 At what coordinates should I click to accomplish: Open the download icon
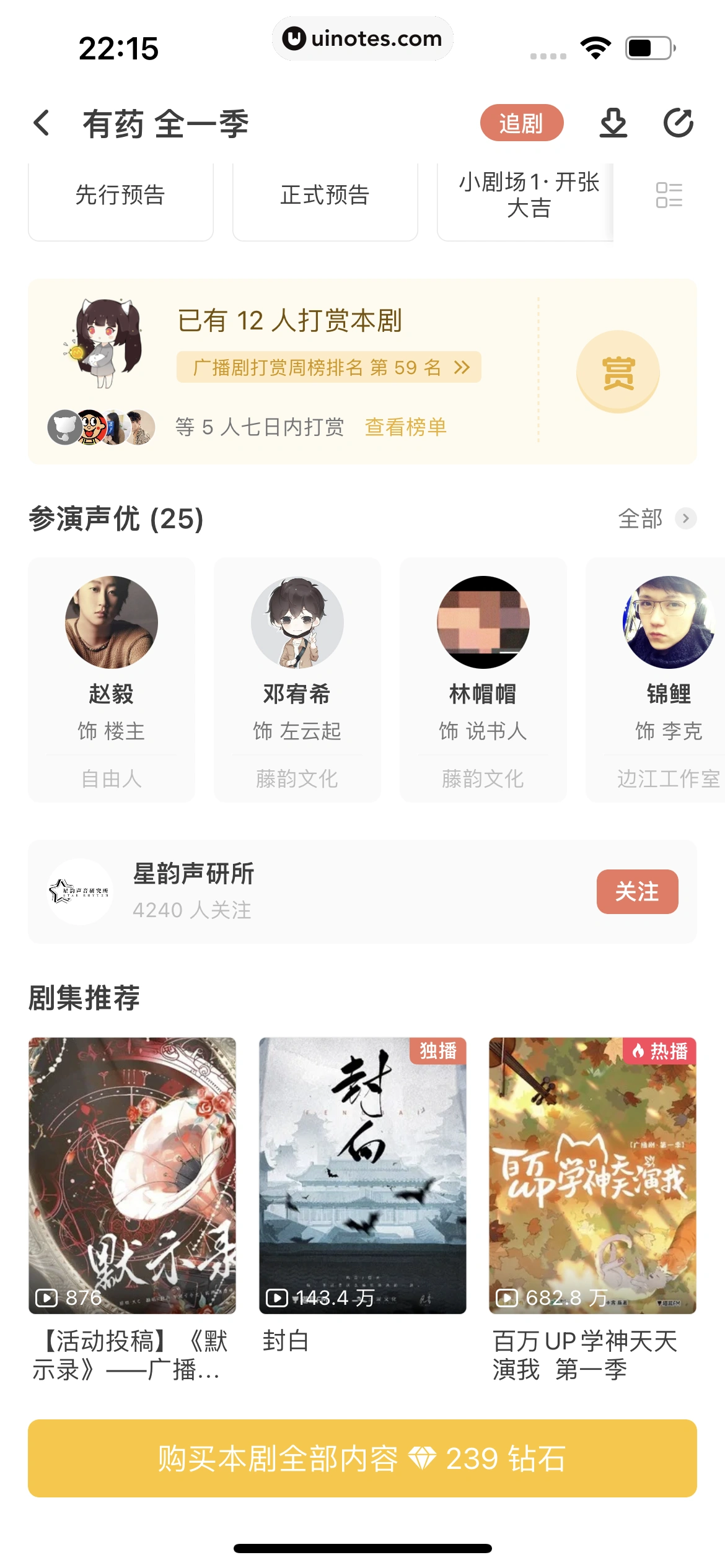tap(613, 123)
